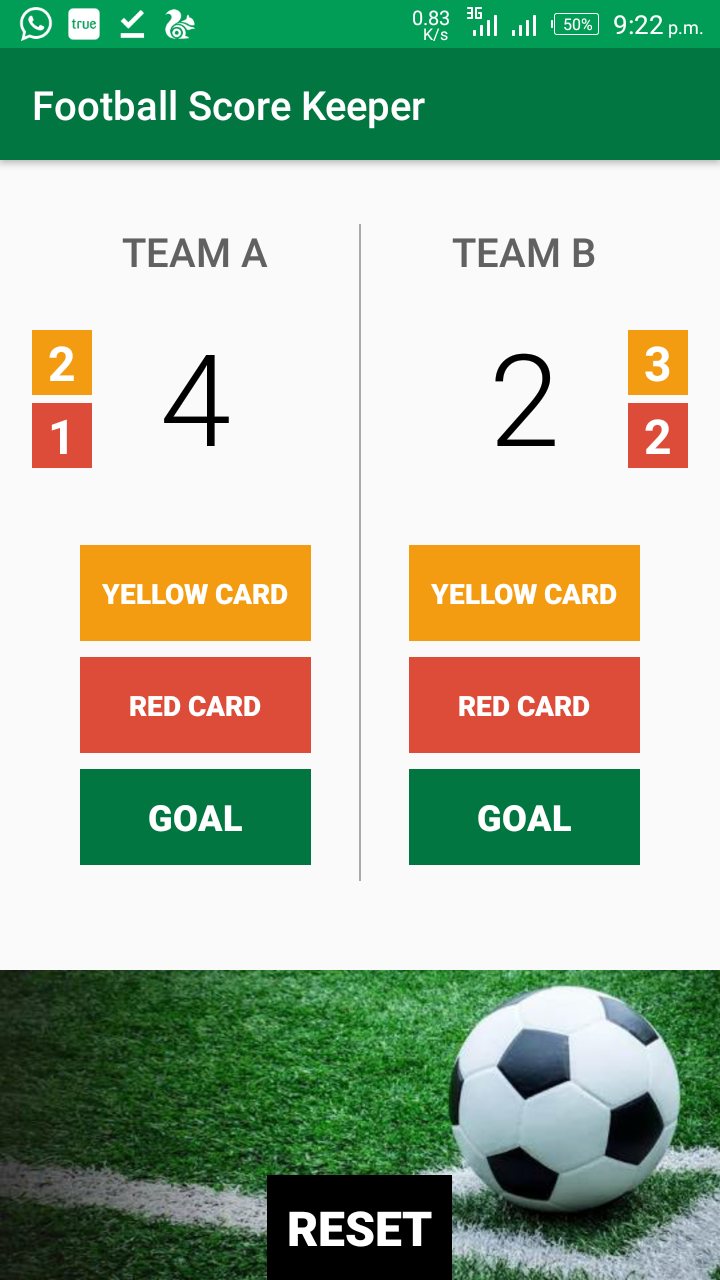
Task: Tap the RESET button at the bottom
Action: (360, 1225)
